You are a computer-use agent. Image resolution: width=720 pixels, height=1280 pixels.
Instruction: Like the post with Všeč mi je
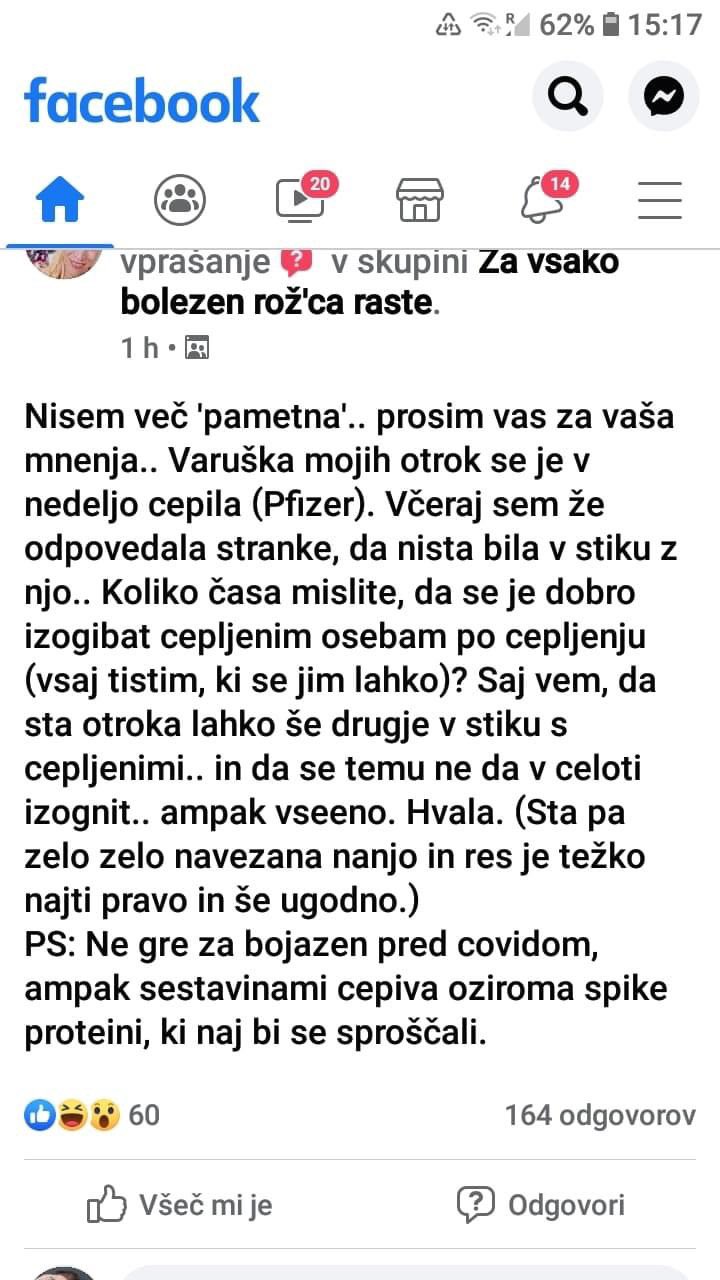[x=180, y=1205]
